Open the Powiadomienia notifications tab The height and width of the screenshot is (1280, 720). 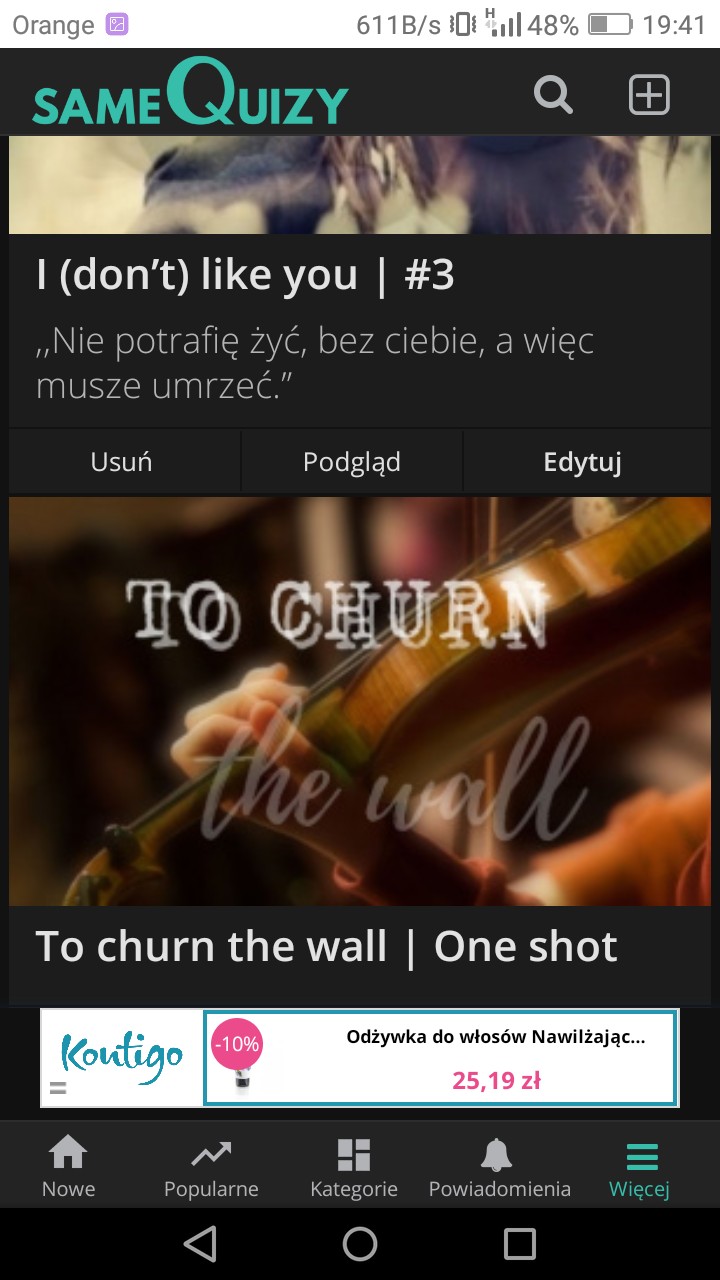(499, 1166)
